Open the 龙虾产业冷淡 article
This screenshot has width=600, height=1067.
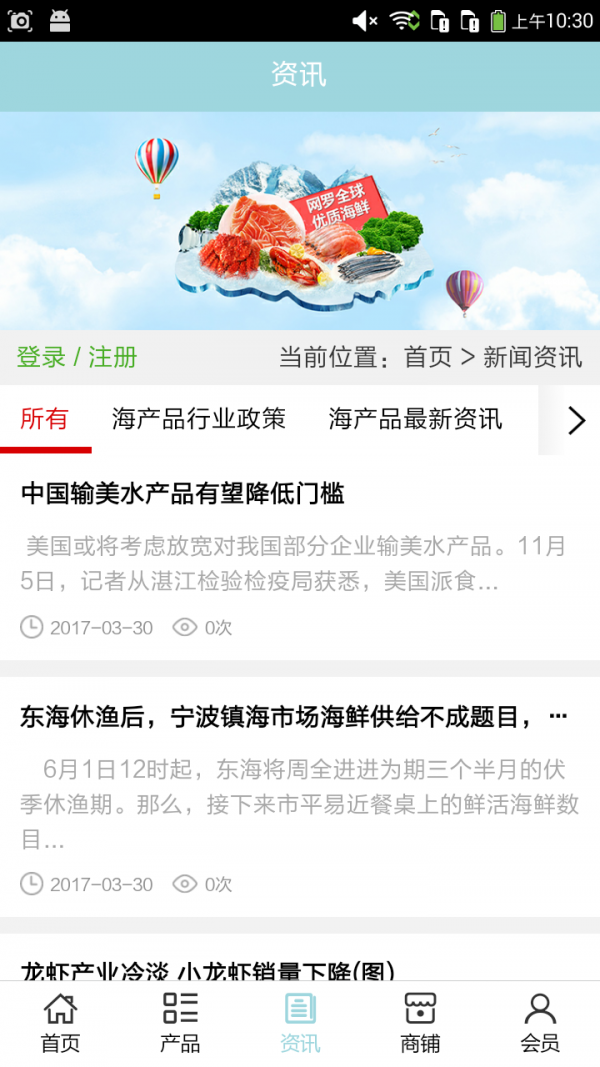pyautogui.click(x=208, y=970)
